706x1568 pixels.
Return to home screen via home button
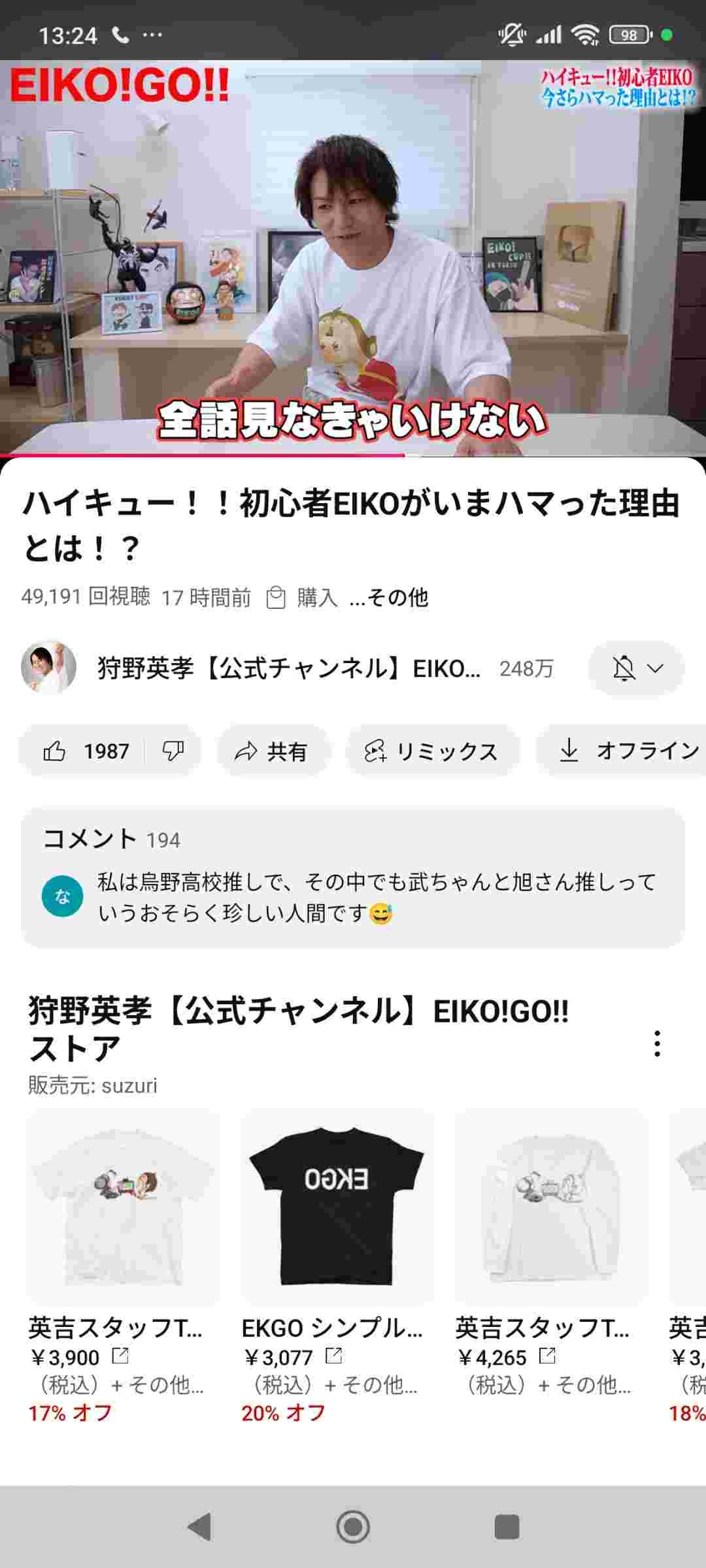(x=353, y=1527)
